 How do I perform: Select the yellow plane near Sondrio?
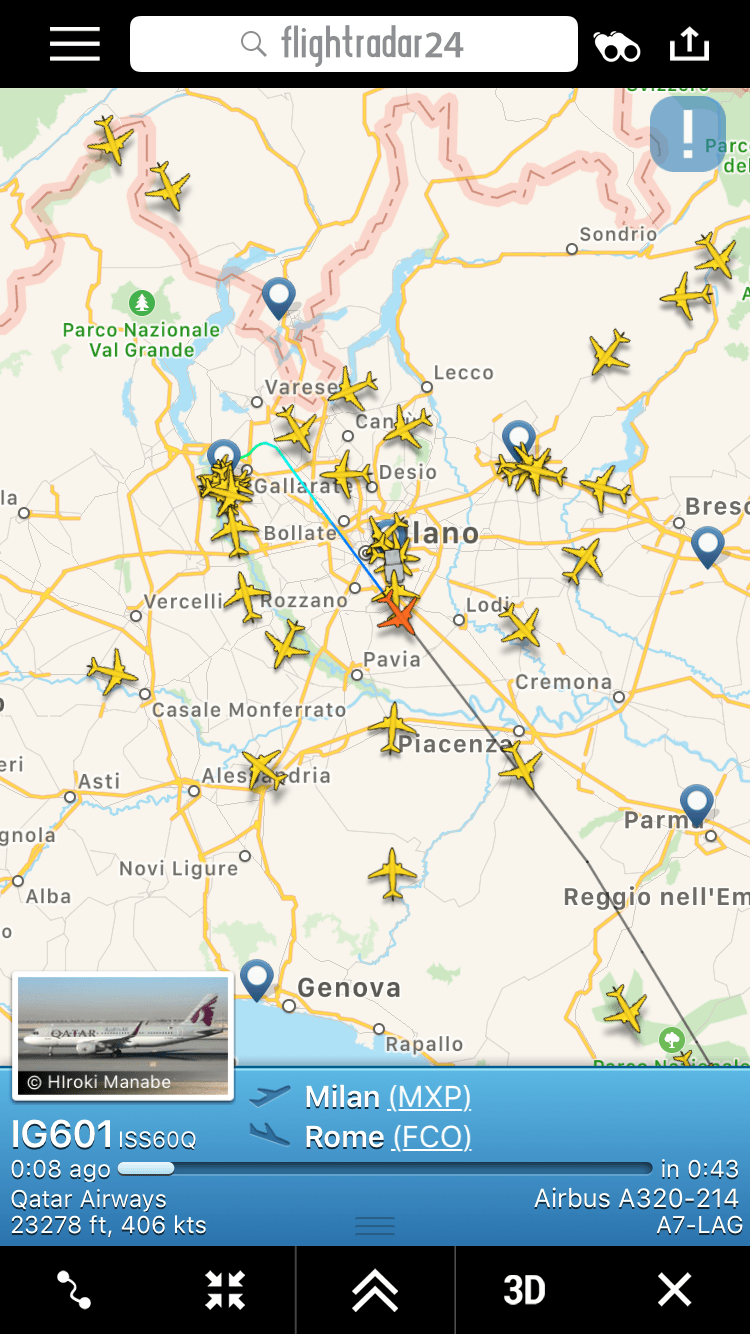click(x=716, y=254)
